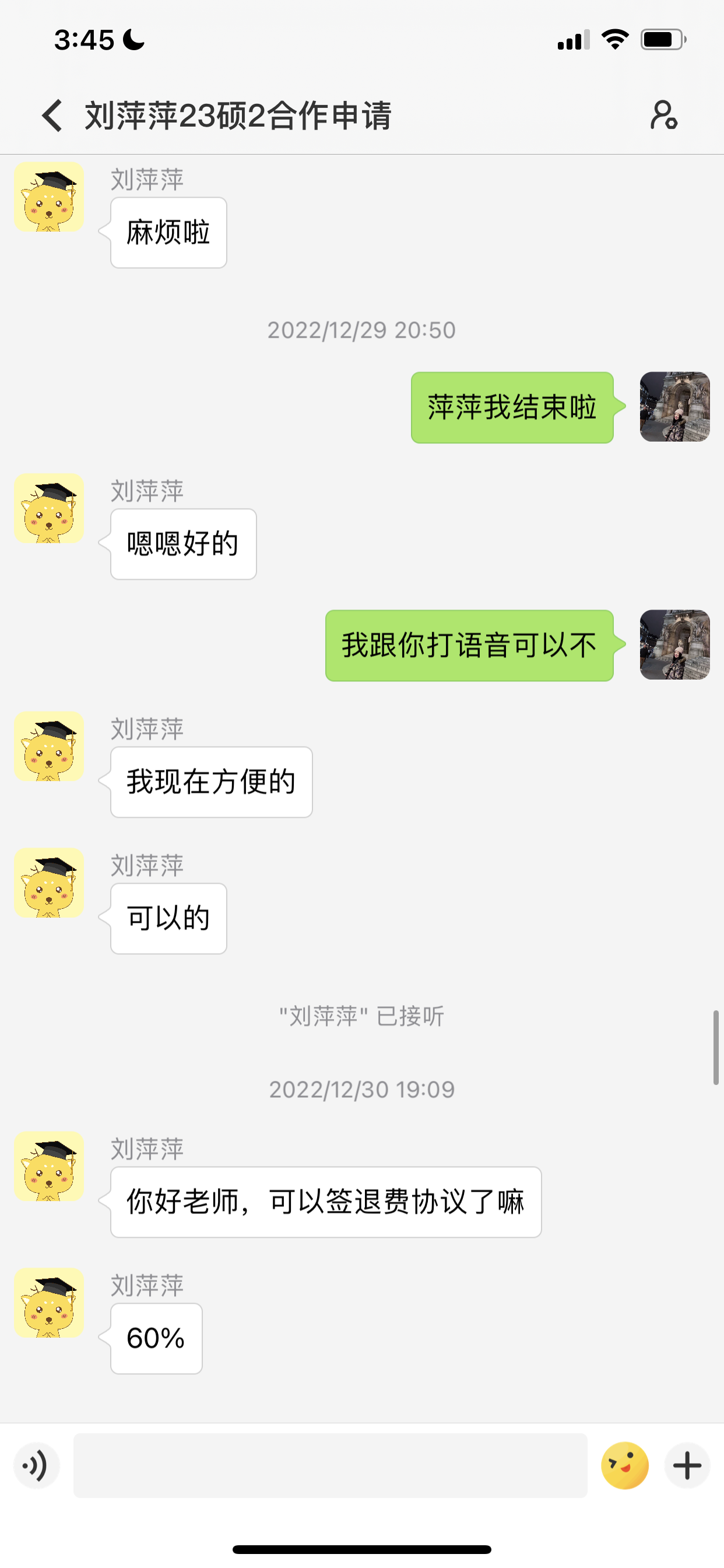Open my avatar beside 萍萍我结束啦

674,407
